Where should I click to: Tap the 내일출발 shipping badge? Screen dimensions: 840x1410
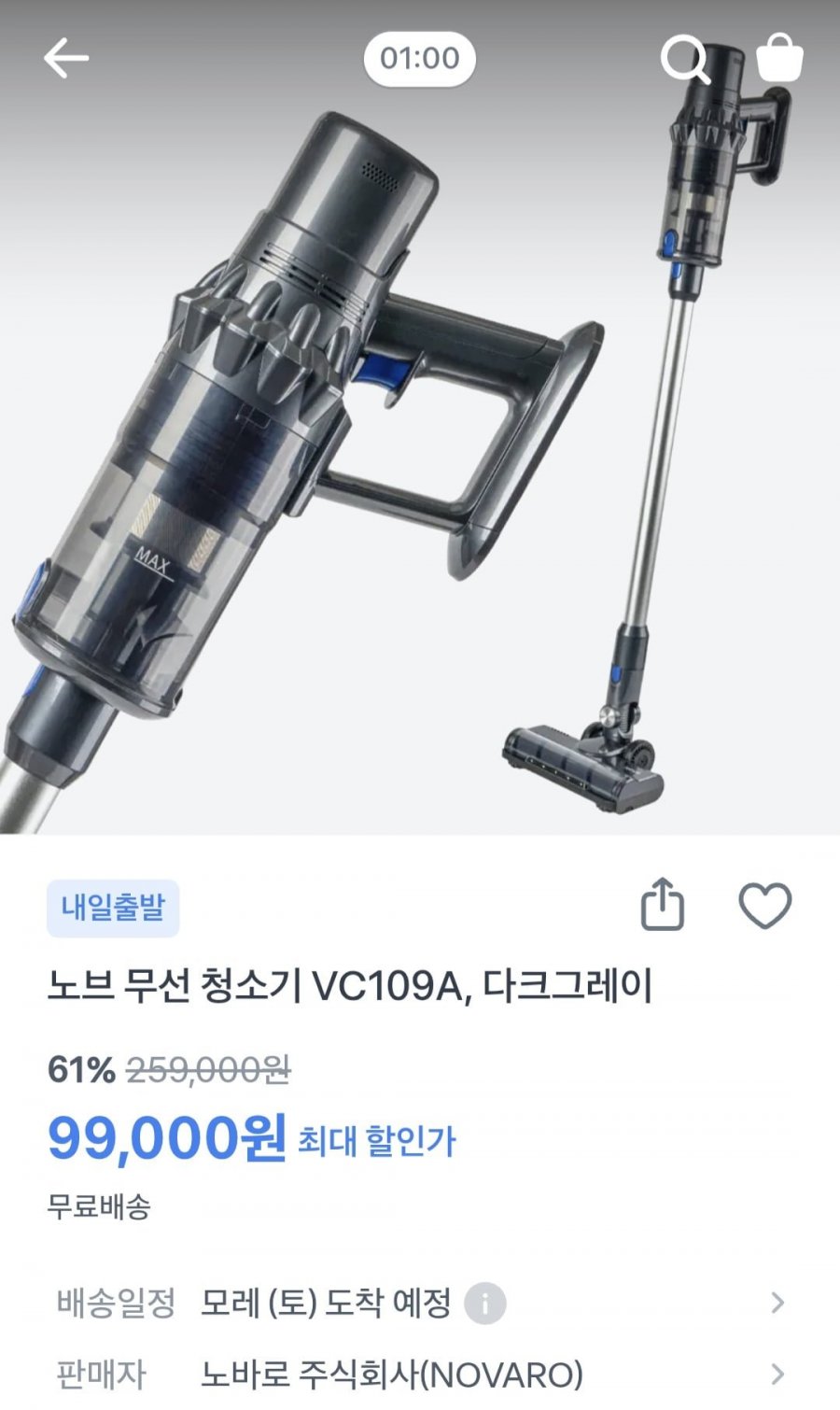(113, 908)
